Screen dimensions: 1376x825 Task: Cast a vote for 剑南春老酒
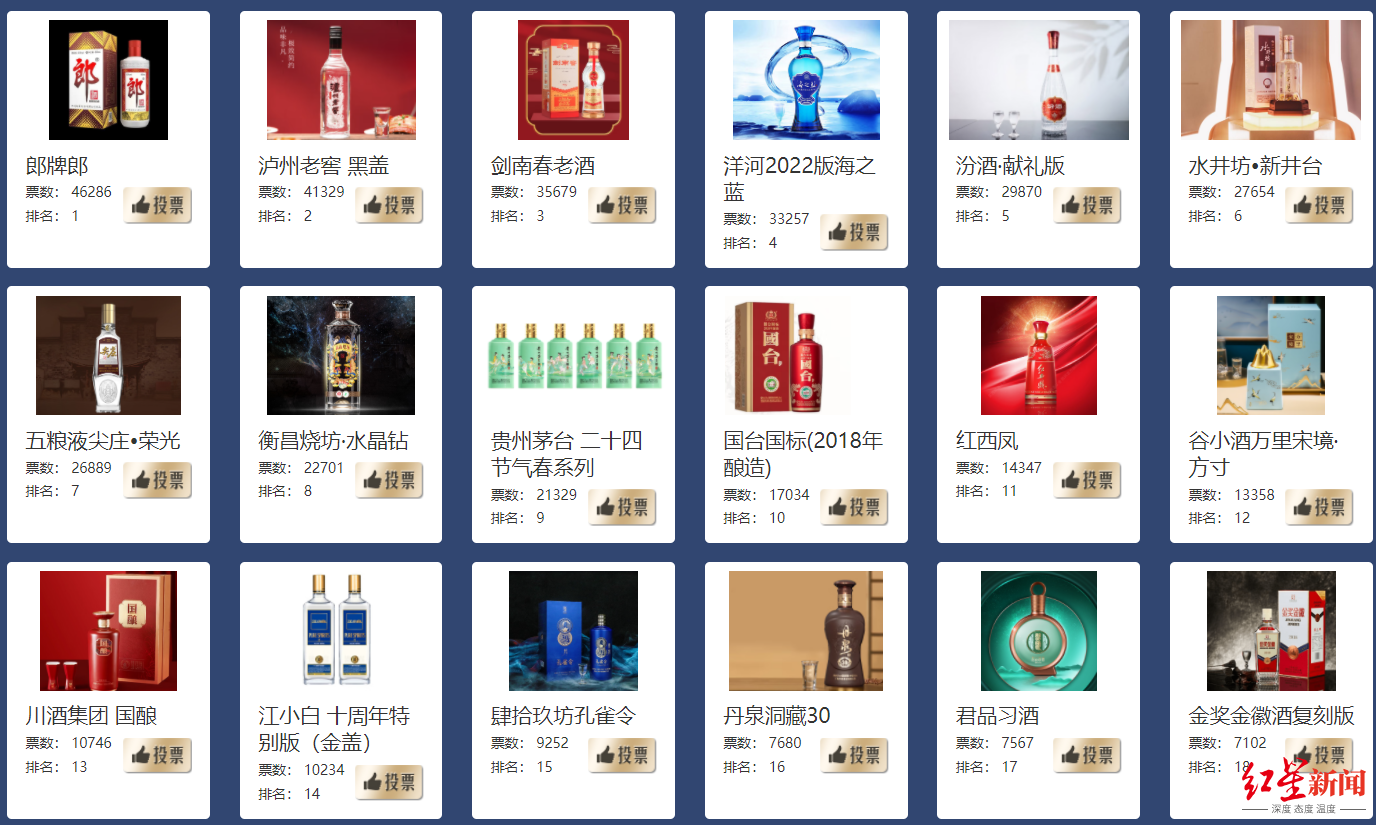[621, 205]
